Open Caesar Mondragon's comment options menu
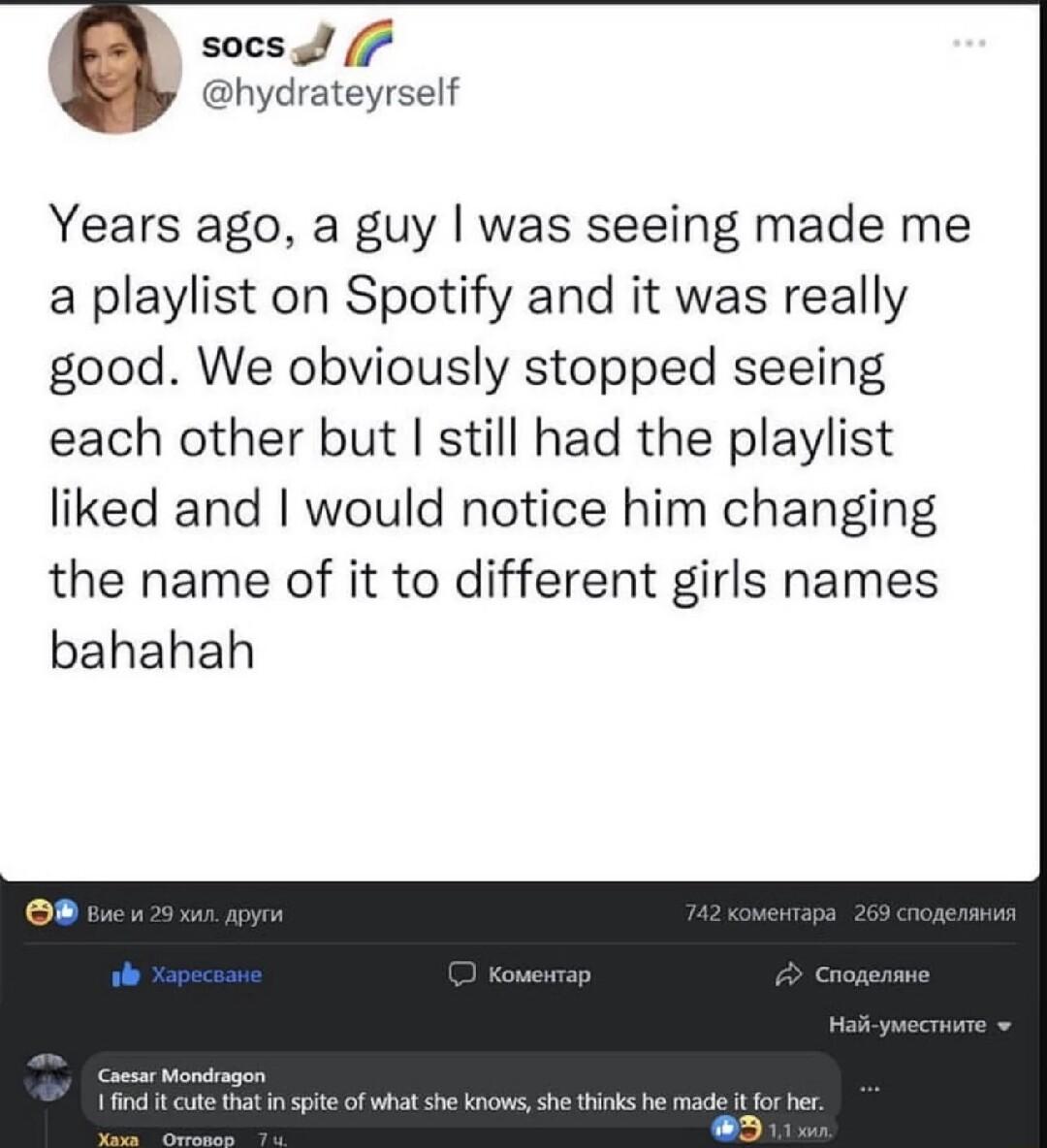 point(872,1086)
